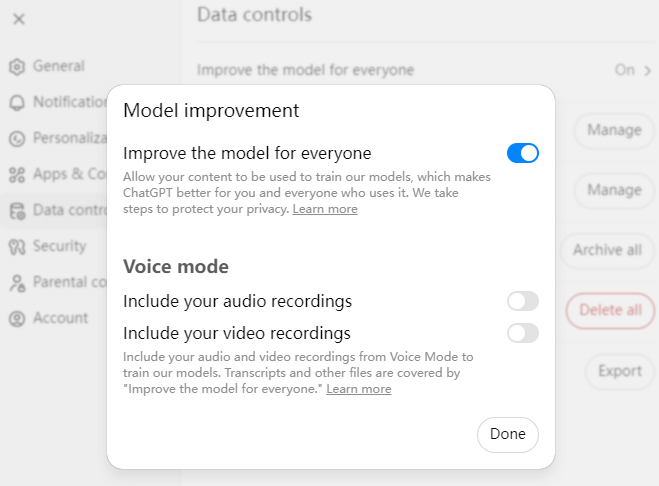Close the settings panel with X
This screenshot has width=659, height=486.
19,18
